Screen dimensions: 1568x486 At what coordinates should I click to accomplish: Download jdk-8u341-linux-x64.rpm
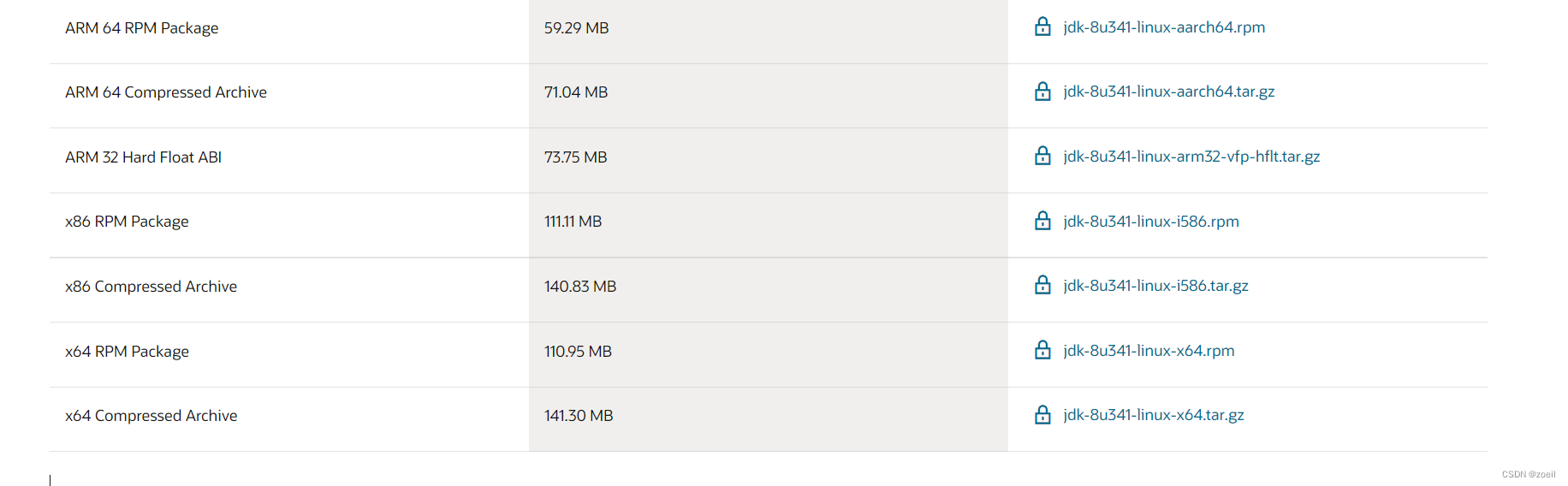1148,351
